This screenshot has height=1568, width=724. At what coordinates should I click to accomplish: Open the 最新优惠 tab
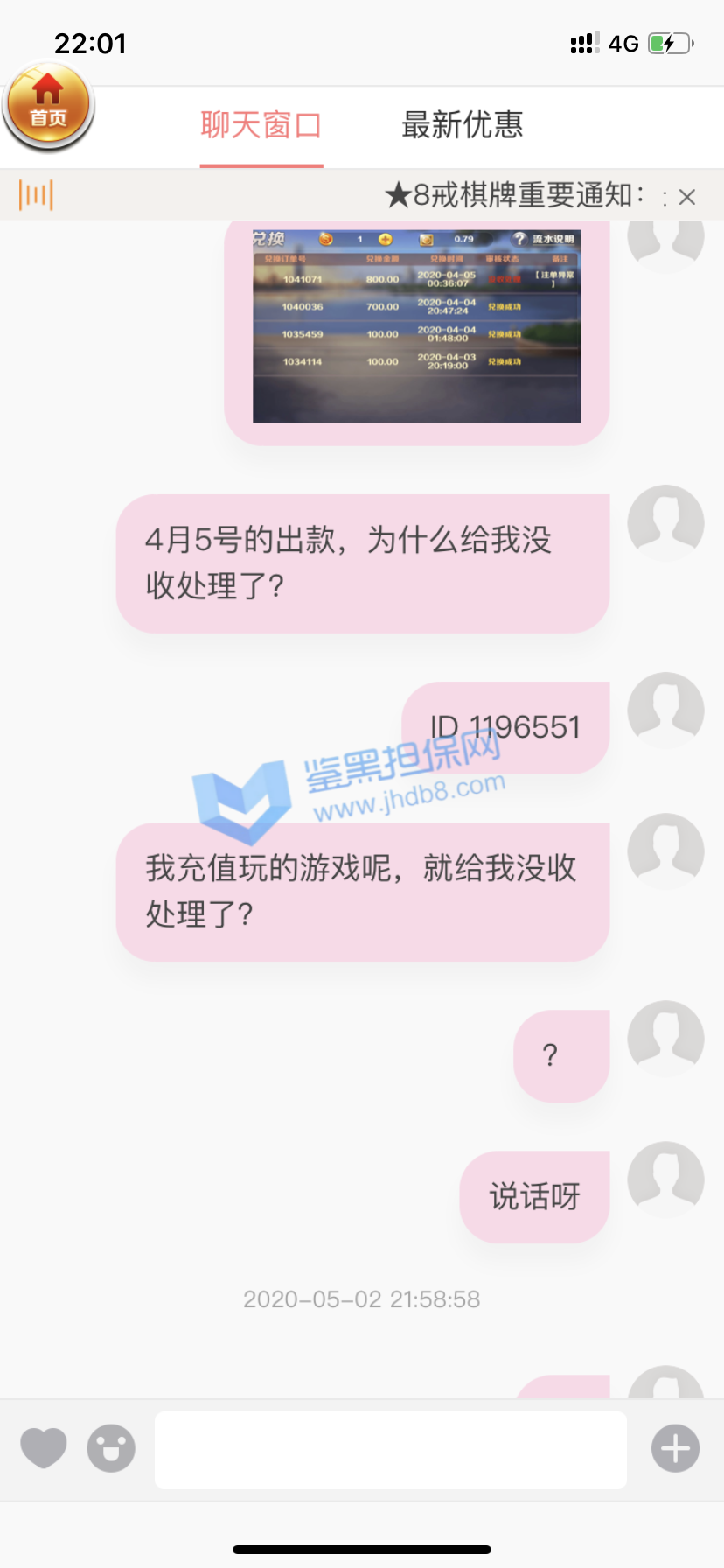(x=462, y=125)
